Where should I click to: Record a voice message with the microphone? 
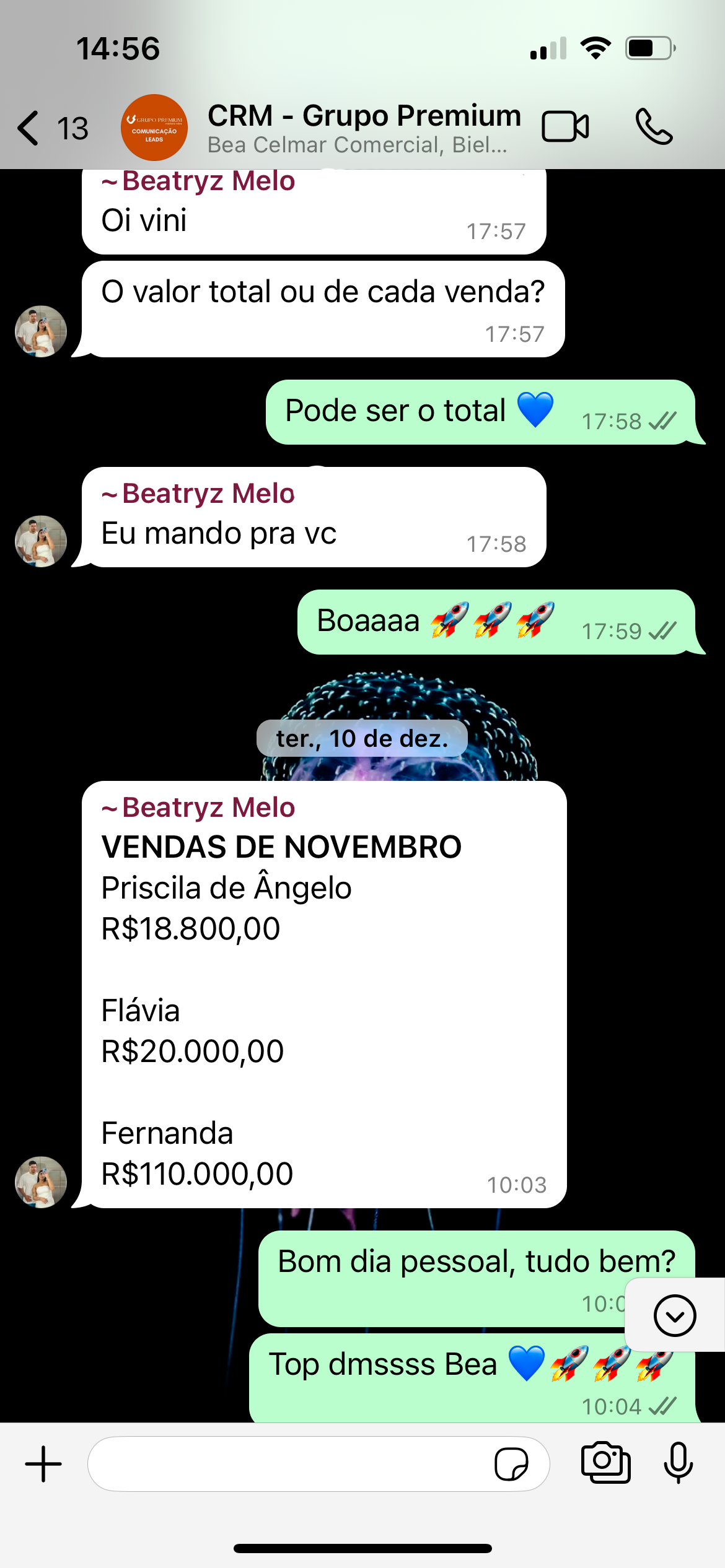click(678, 1463)
